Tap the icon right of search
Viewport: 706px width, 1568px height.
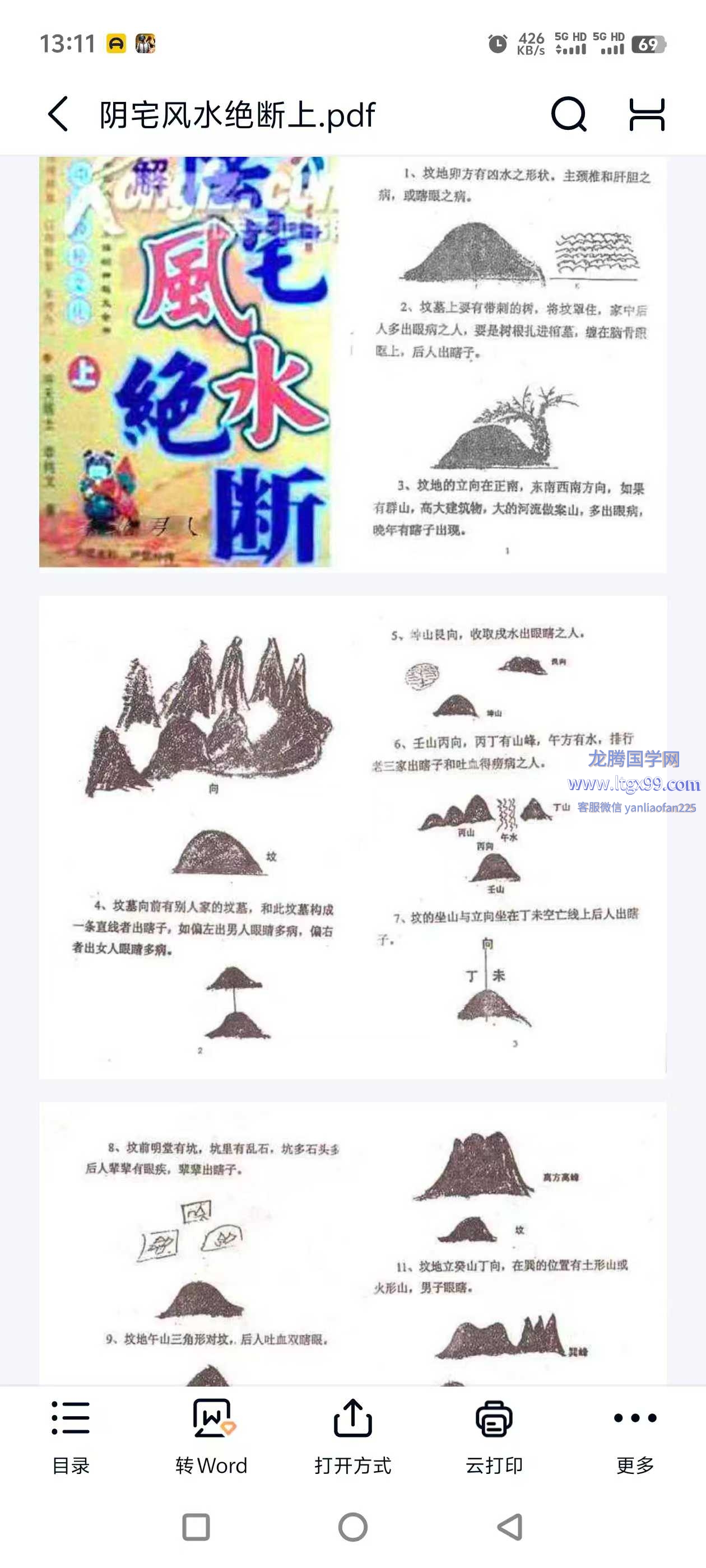click(x=647, y=114)
